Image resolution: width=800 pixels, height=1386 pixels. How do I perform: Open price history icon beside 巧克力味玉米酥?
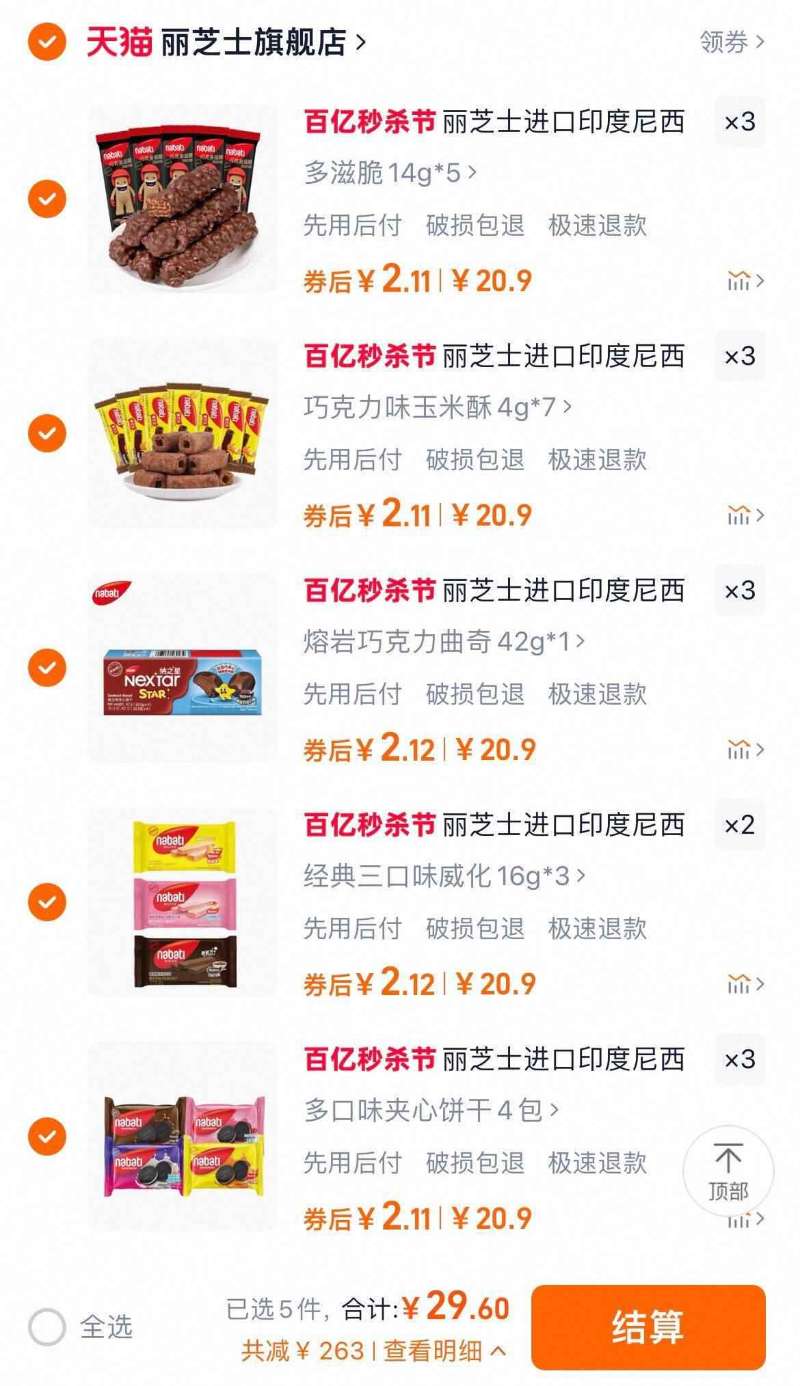(x=740, y=515)
